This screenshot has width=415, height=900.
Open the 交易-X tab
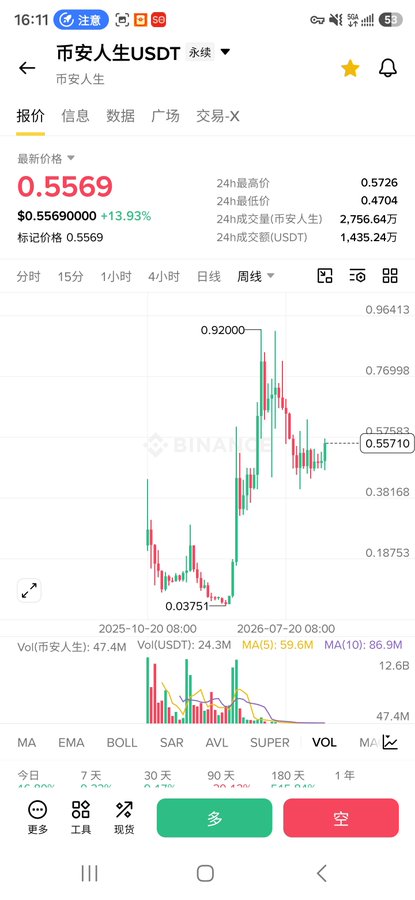[218, 116]
